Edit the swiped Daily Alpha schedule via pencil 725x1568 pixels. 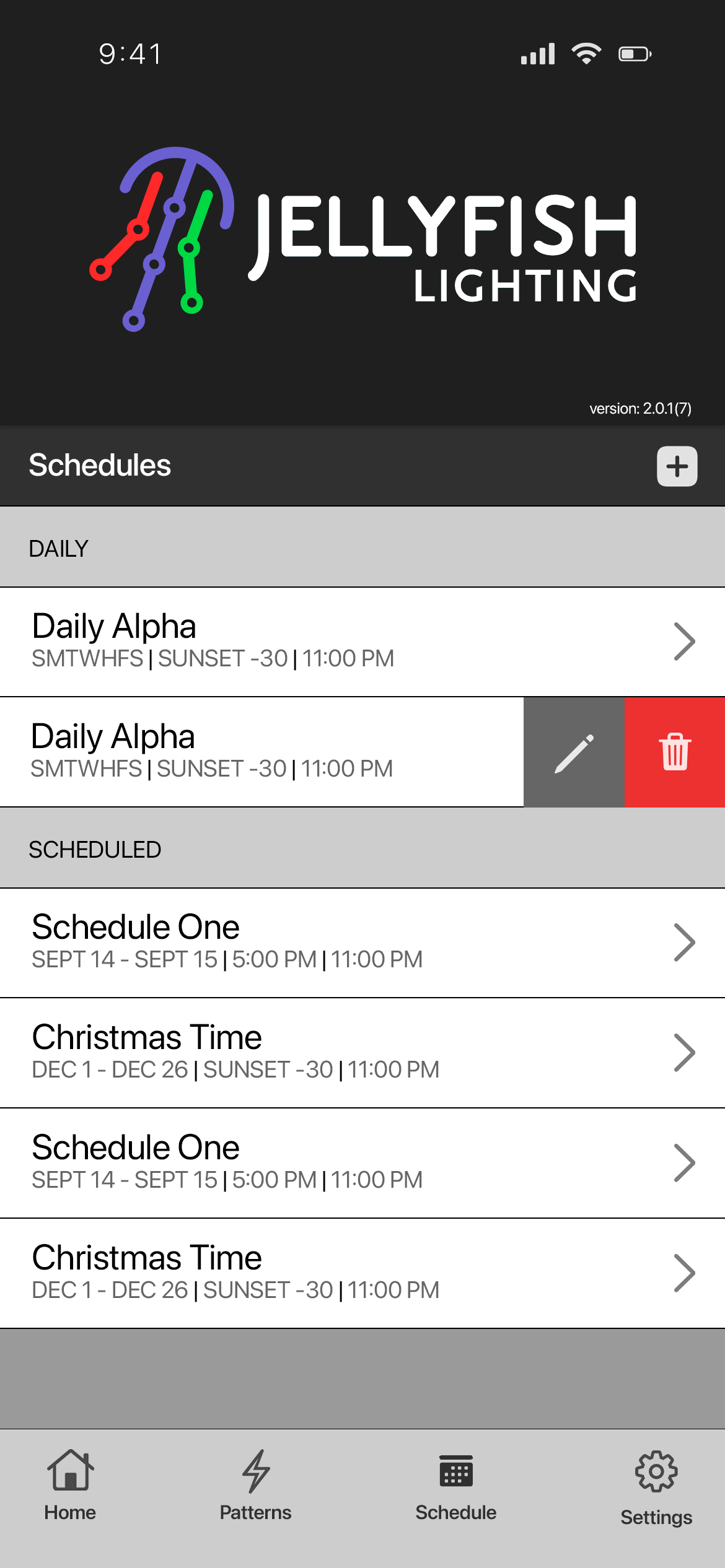pyautogui.click(x=574, y=752)
